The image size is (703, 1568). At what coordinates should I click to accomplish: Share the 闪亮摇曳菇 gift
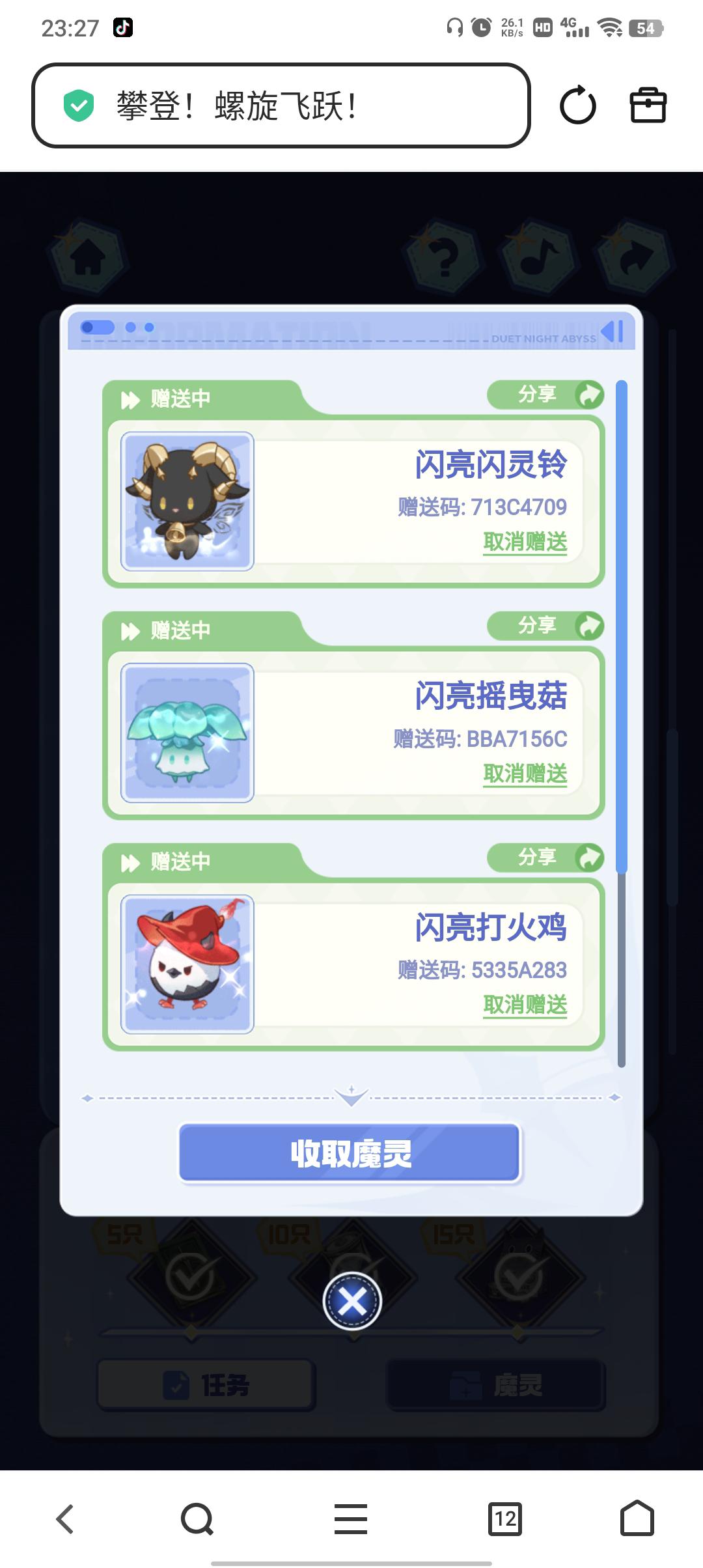[545, 626]
